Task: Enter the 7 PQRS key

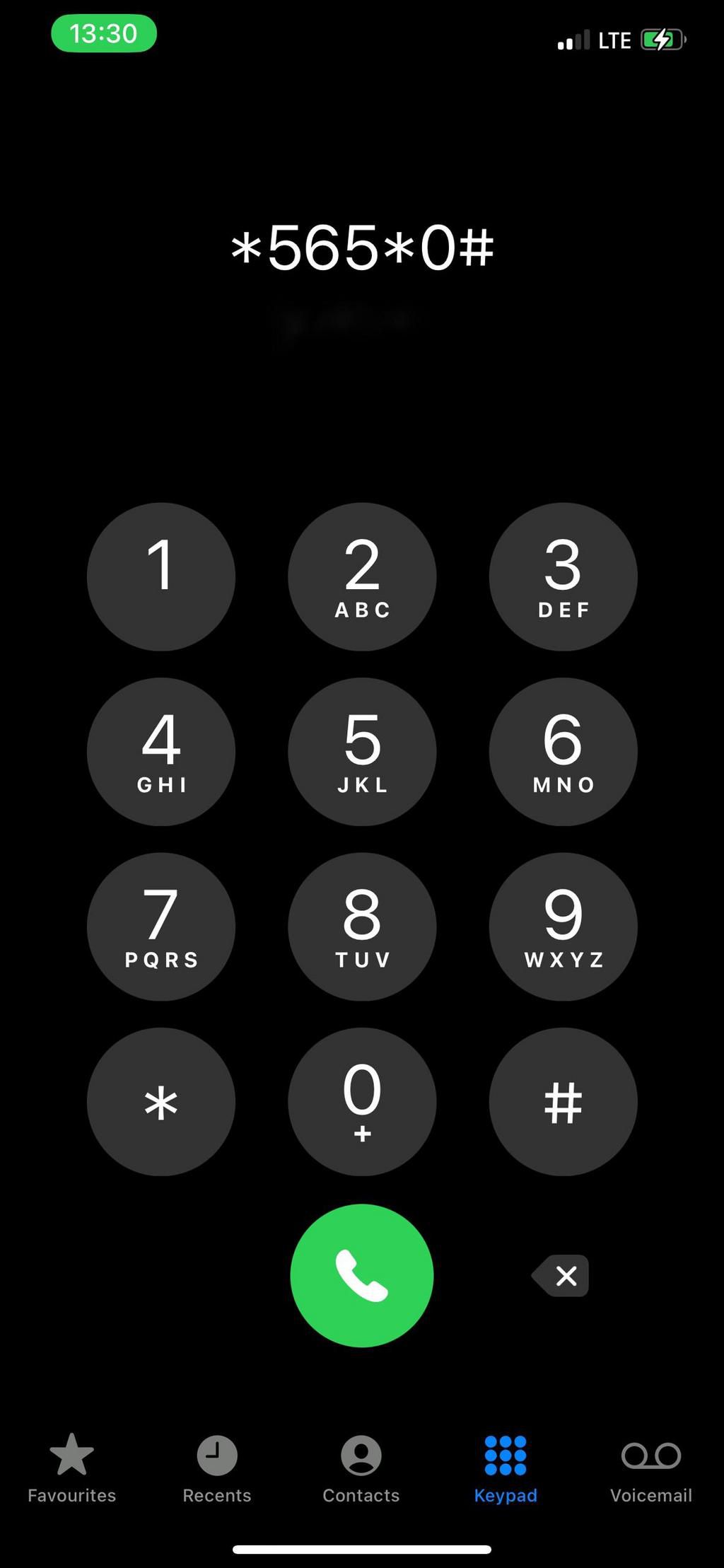Action: [x=161, y=927]
